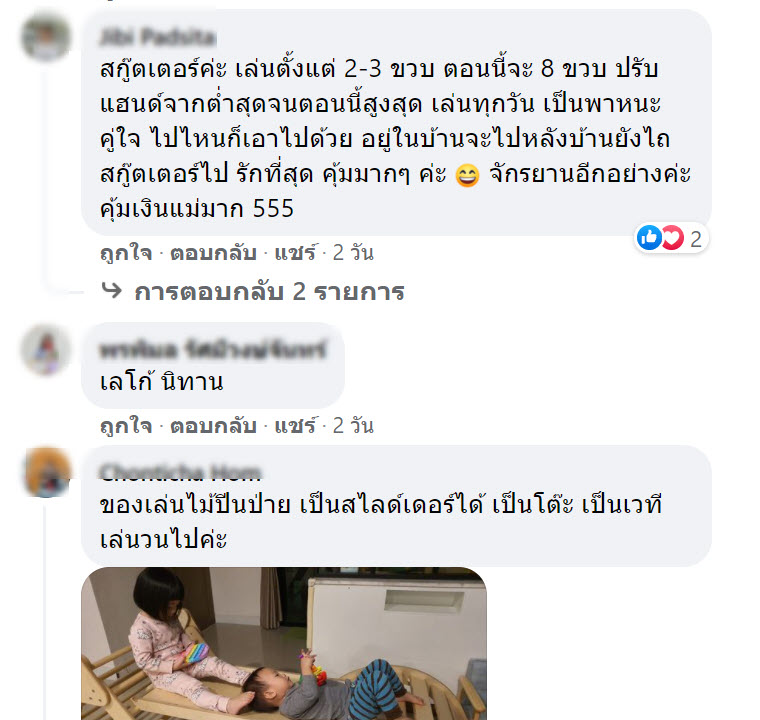Open profile of the scooter comment's author

pyautogui.click(x=158, y=37)
